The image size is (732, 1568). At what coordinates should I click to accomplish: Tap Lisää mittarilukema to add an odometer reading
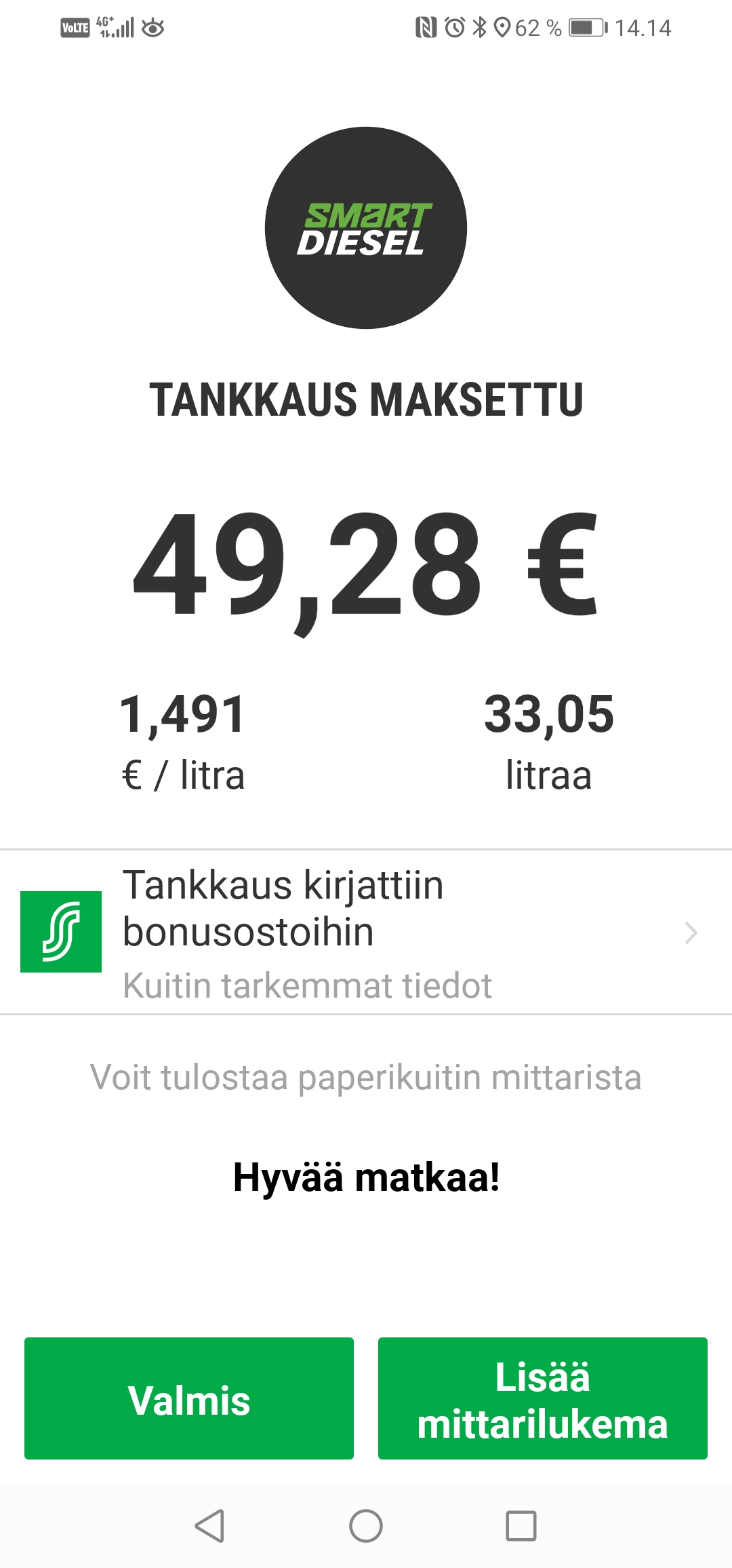(542, 1398)
